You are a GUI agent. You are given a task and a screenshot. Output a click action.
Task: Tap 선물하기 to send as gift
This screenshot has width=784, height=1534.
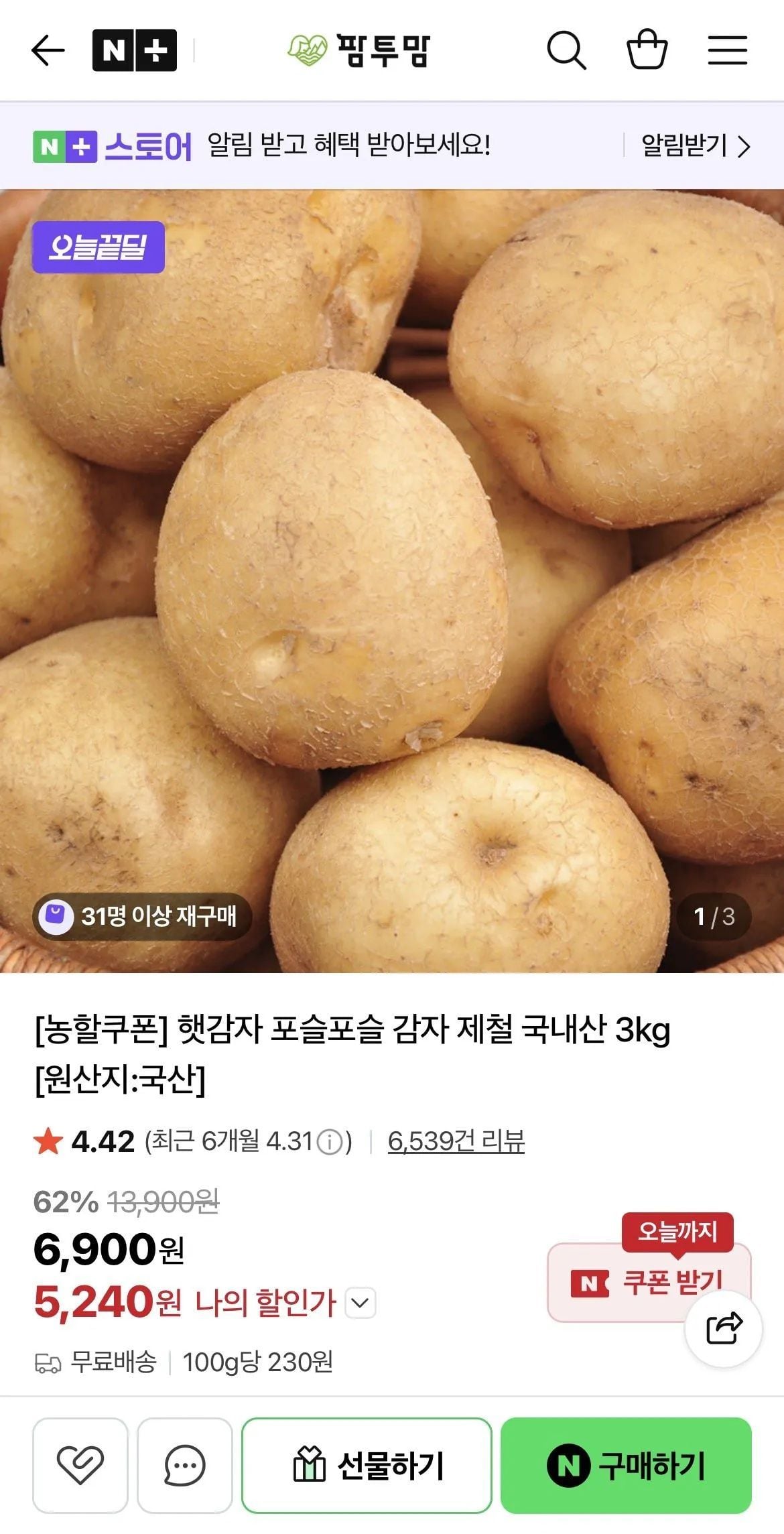(x=367, y=1465)
